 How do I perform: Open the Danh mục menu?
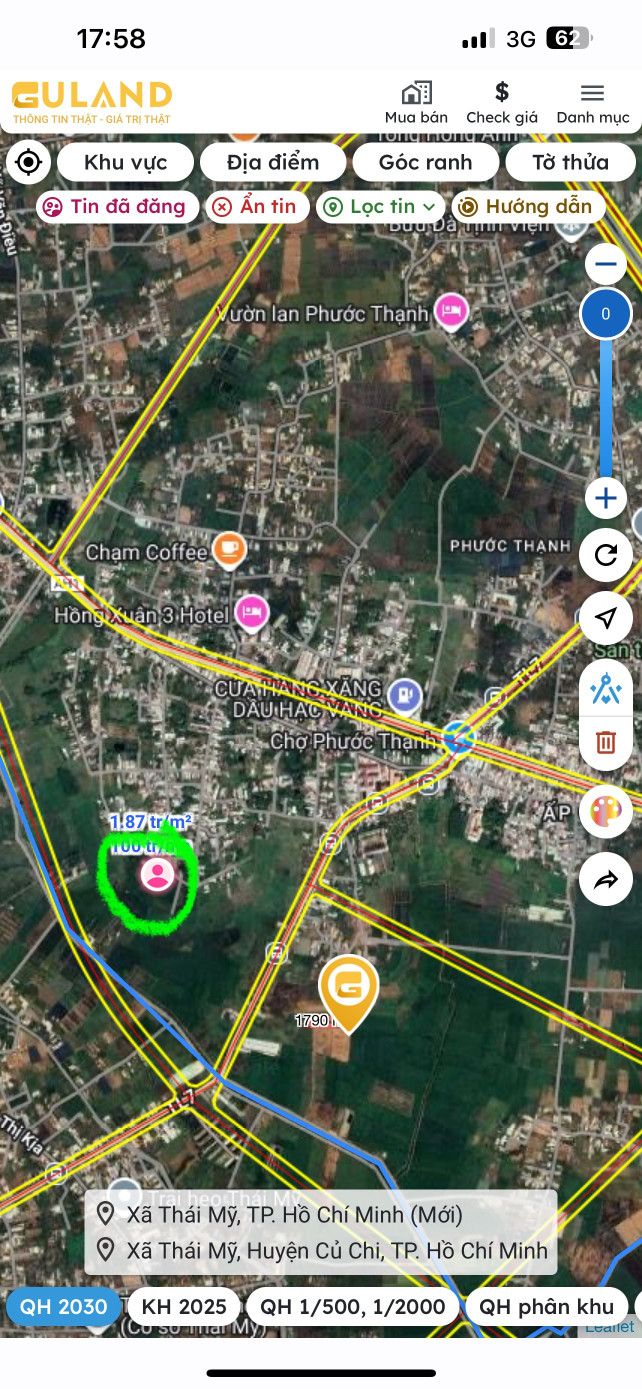593,103
